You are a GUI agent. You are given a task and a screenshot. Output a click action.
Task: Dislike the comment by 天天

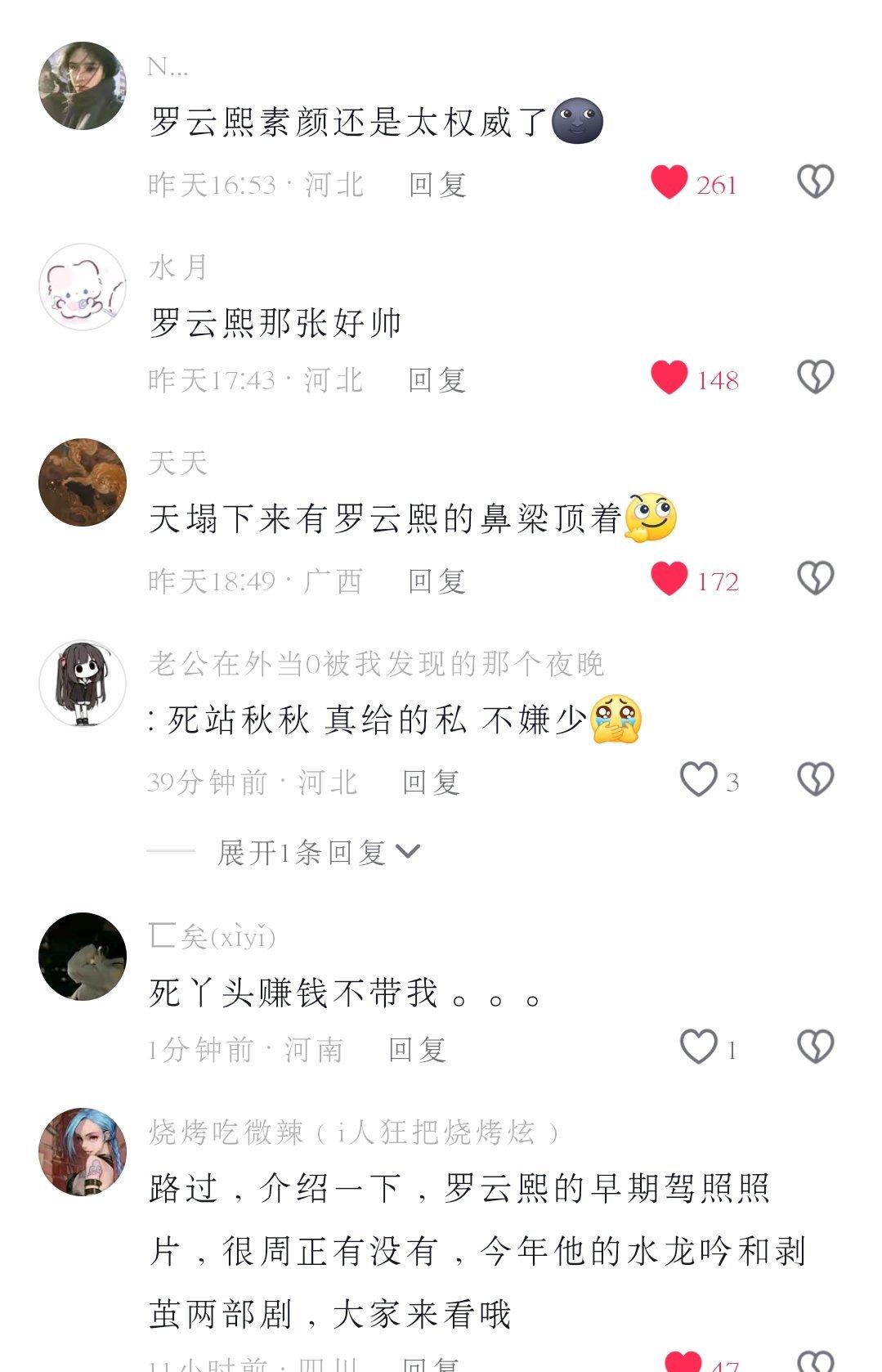click(x=815, y=579)
